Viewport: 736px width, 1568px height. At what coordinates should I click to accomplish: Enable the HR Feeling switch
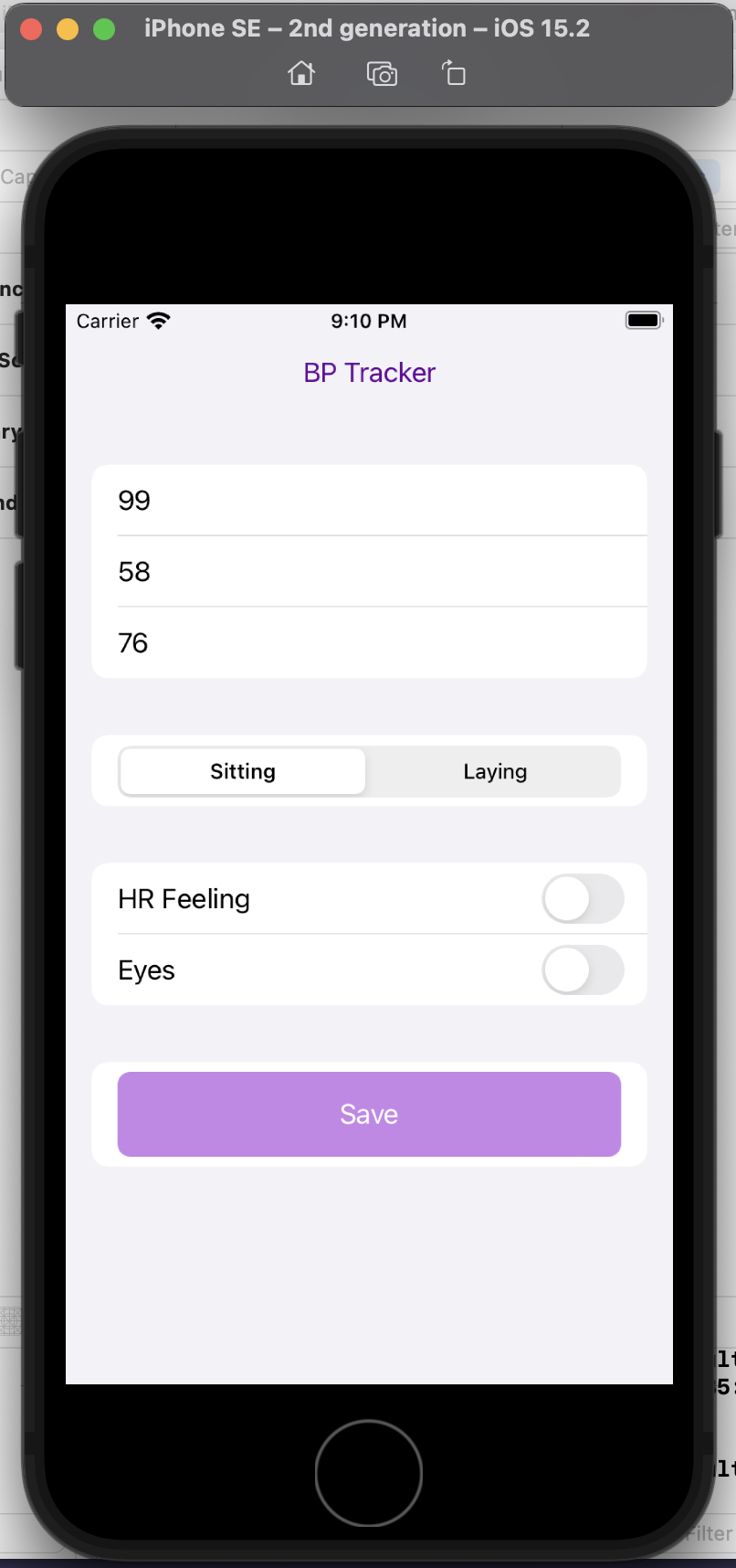[584, 899]
